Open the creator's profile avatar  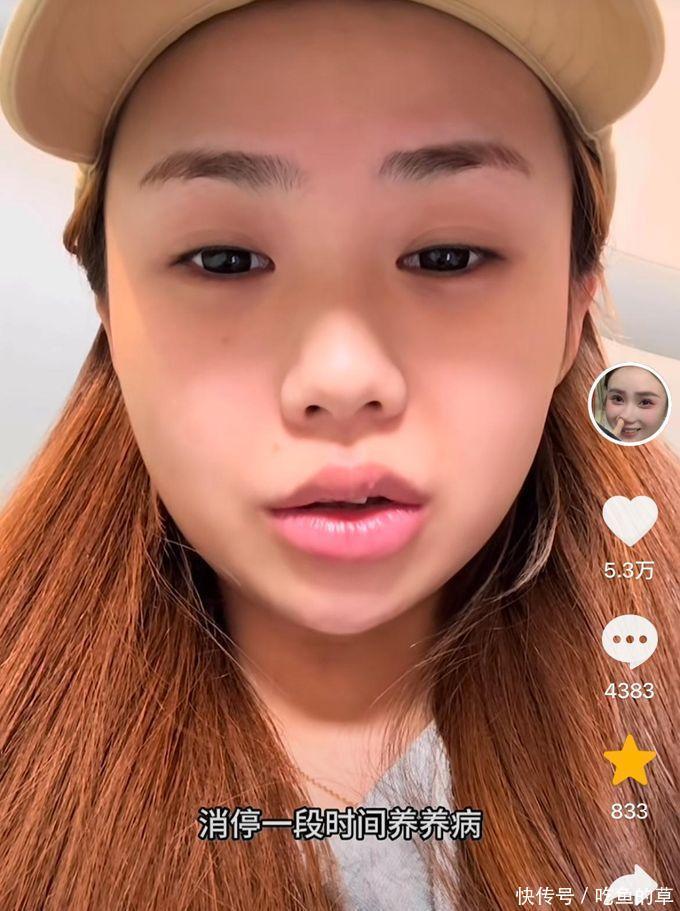click(x=628, y=404)
